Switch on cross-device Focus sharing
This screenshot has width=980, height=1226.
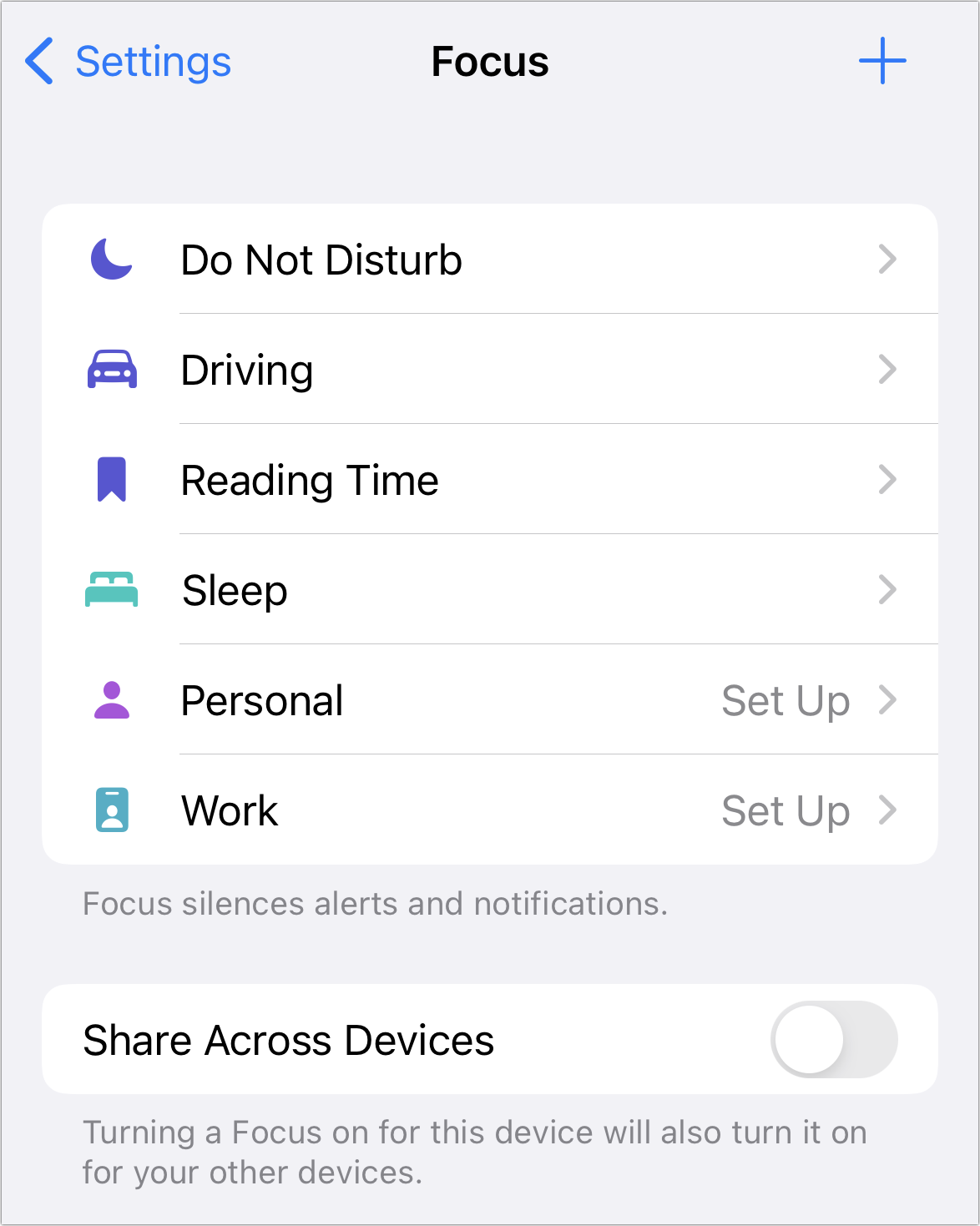(x=834, y=1039)
